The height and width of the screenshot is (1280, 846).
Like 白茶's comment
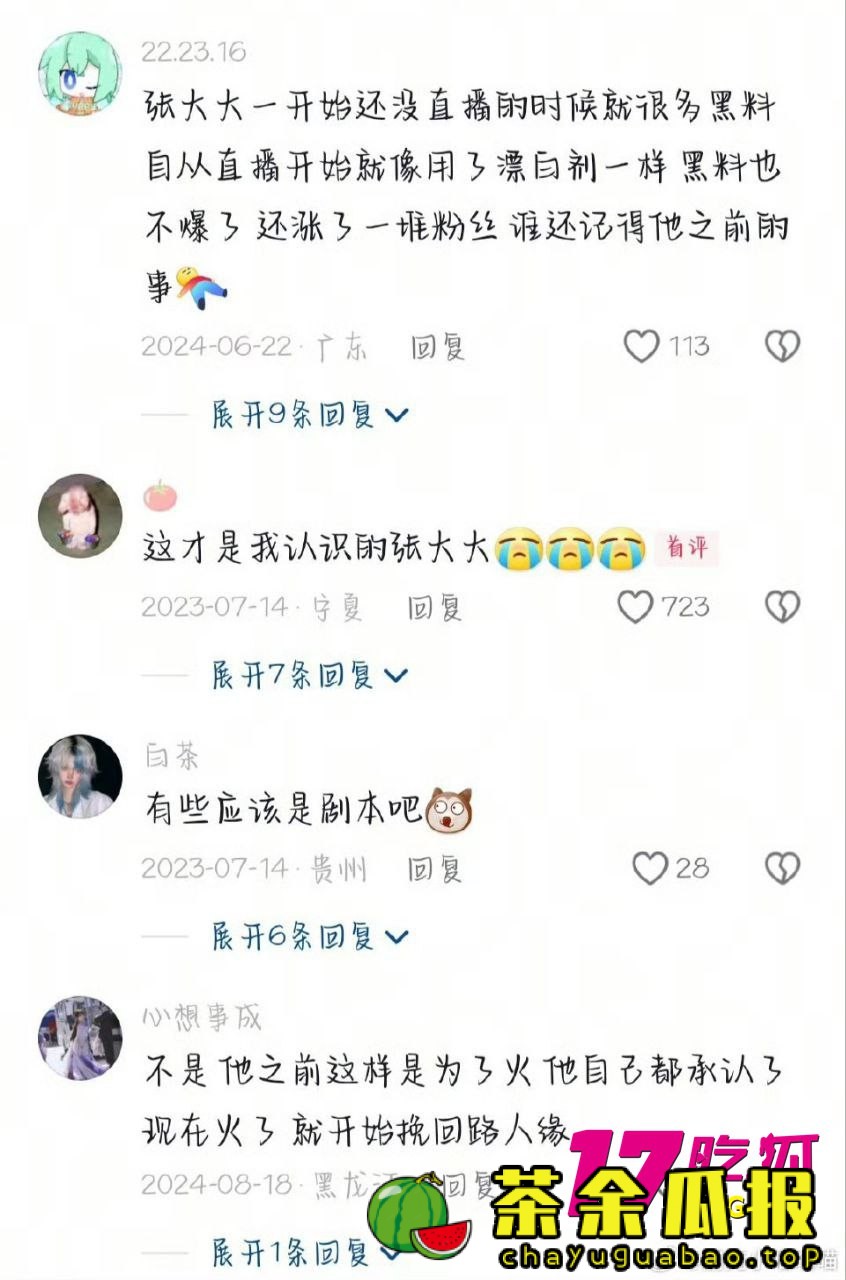pyautogui.click(x=650, y=869)
